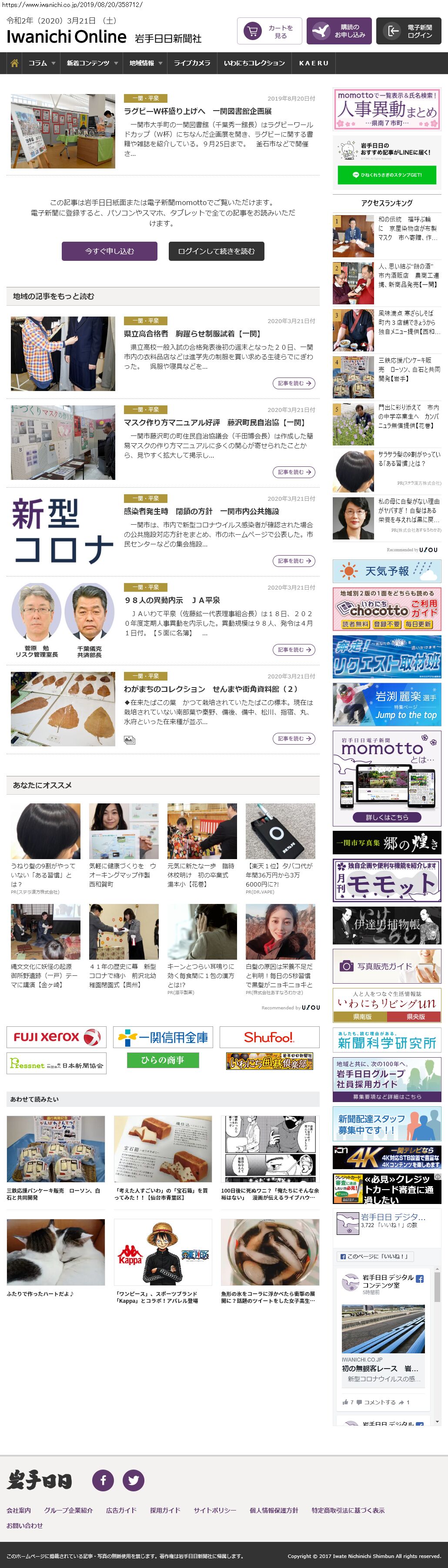The image size is (448, 1568).
Task: Tap 購読のお申し込み button
Action: (338, 31)
